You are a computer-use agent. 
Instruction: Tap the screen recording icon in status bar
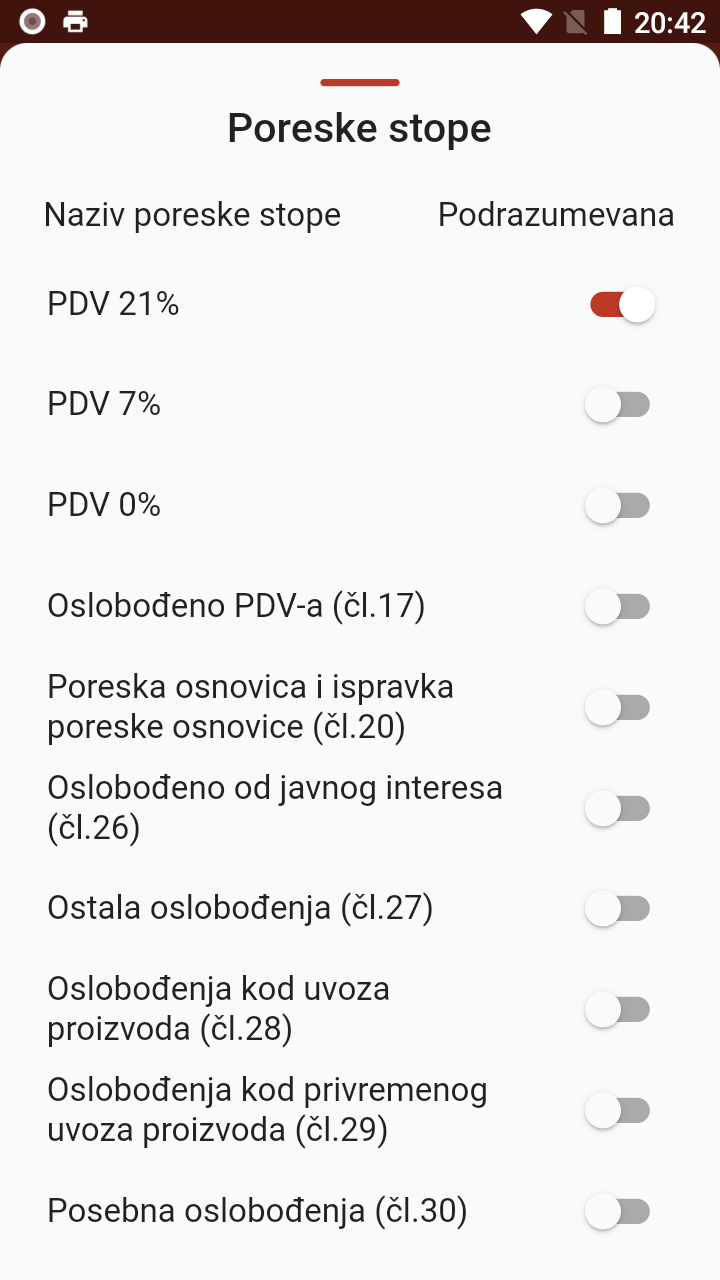pos(31,20)
